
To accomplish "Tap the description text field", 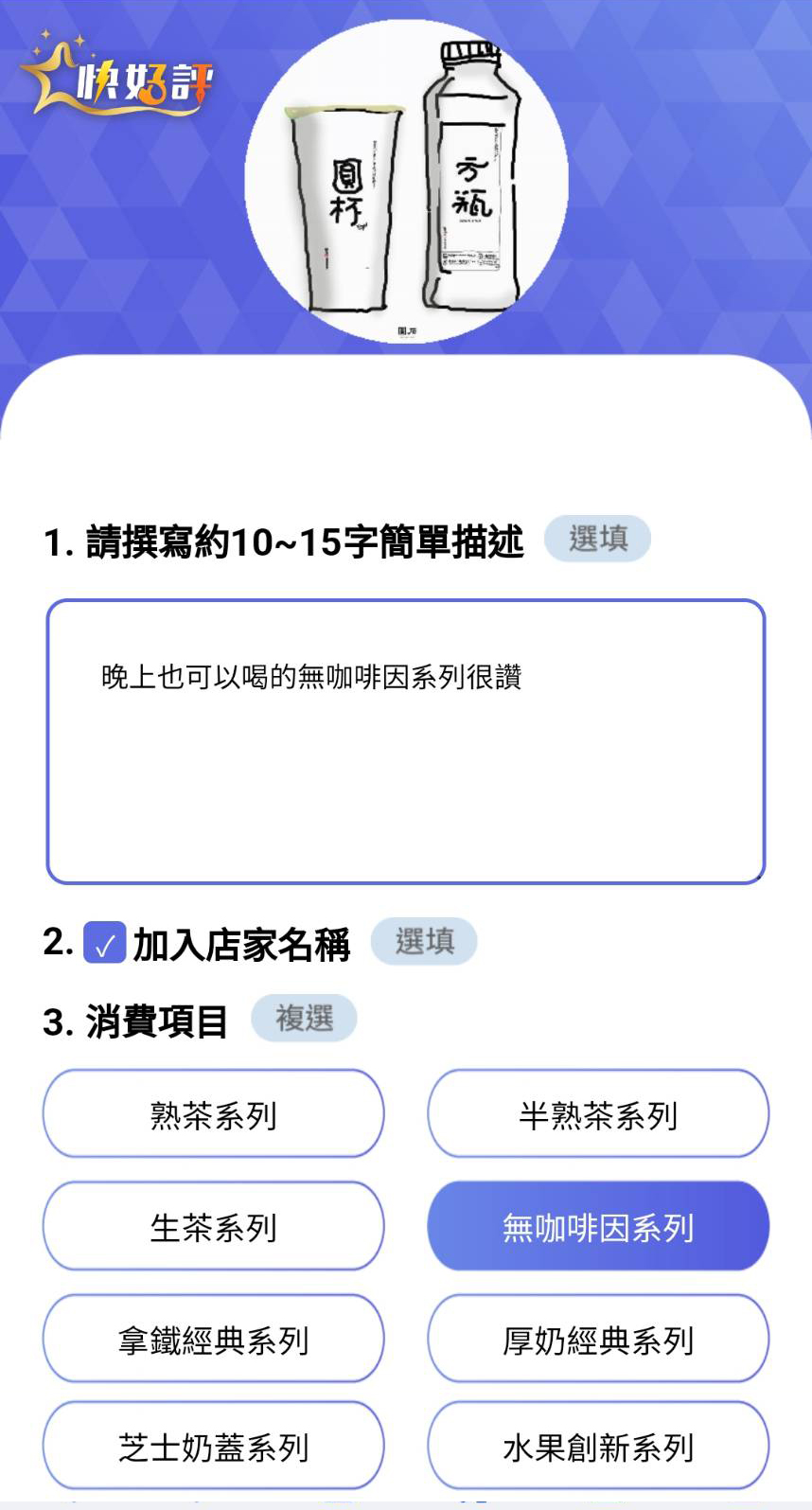I will pyautogui.click(x=405, y=741).
